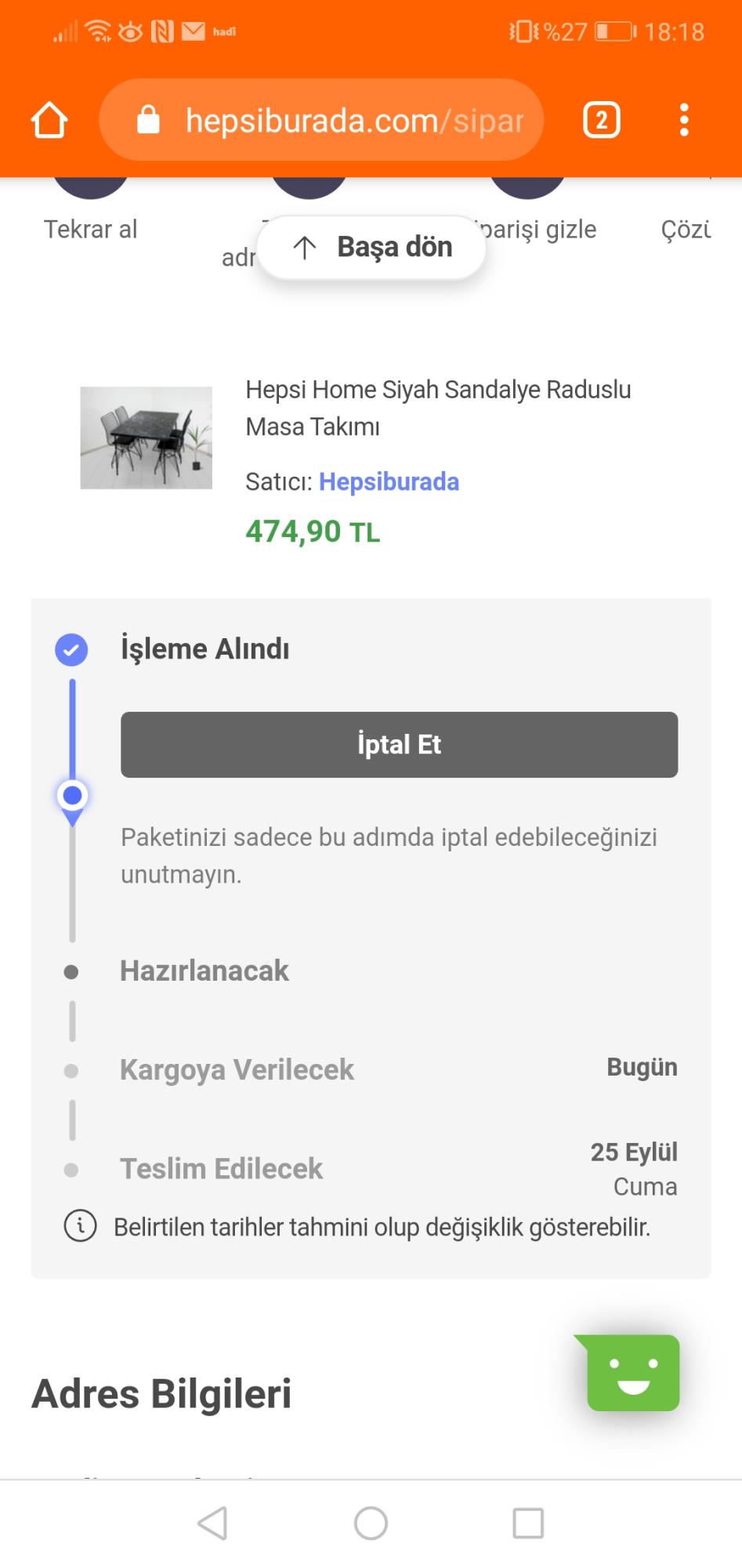Open the browser overflow menu
The height and width of the screenshot is (1568, 742).
[684, 121]
